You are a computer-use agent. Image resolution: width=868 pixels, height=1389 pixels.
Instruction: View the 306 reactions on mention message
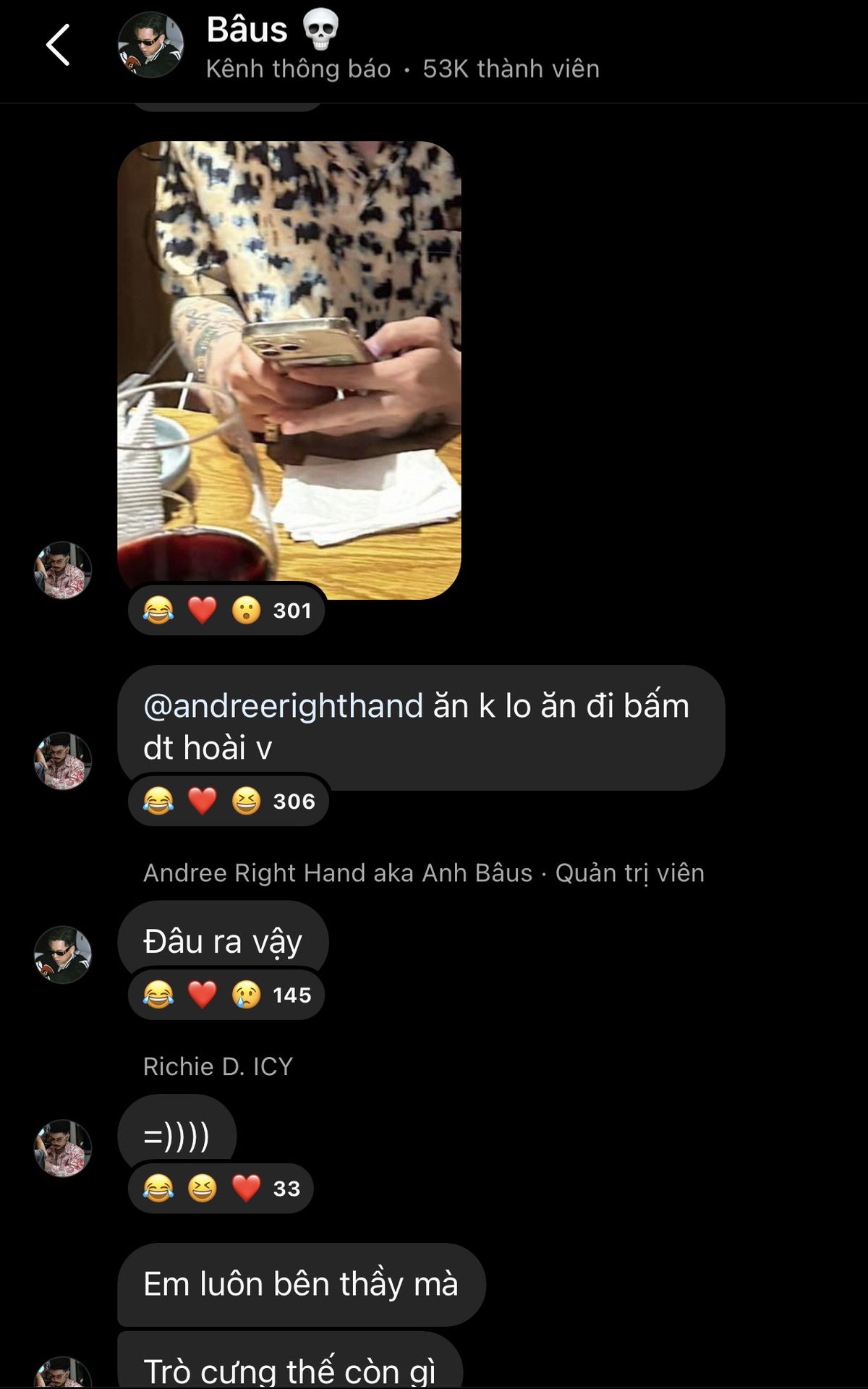(x=229, y=802)
